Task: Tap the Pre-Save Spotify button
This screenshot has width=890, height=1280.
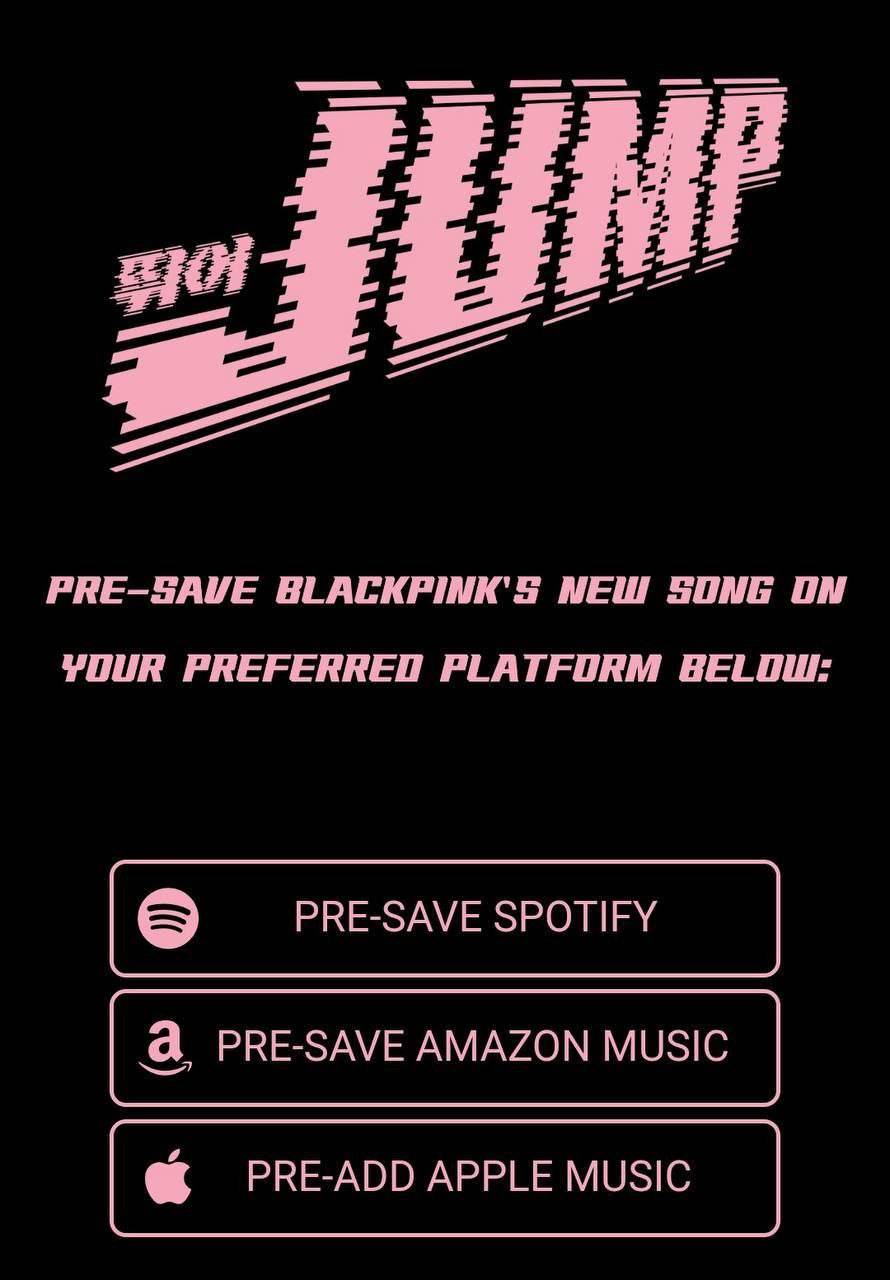Action: [x=444, y=917]
